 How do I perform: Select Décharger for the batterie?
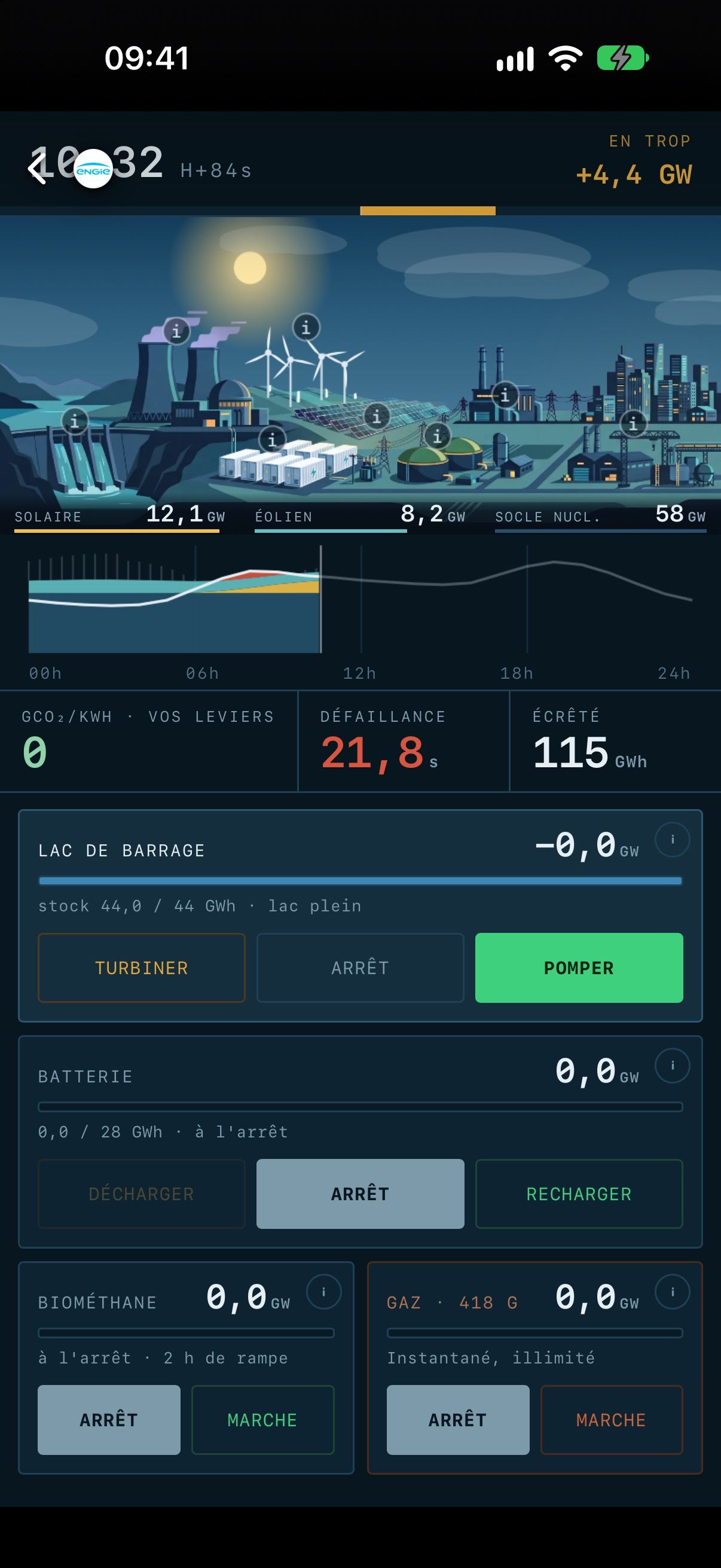click(x=141, y=1194)
